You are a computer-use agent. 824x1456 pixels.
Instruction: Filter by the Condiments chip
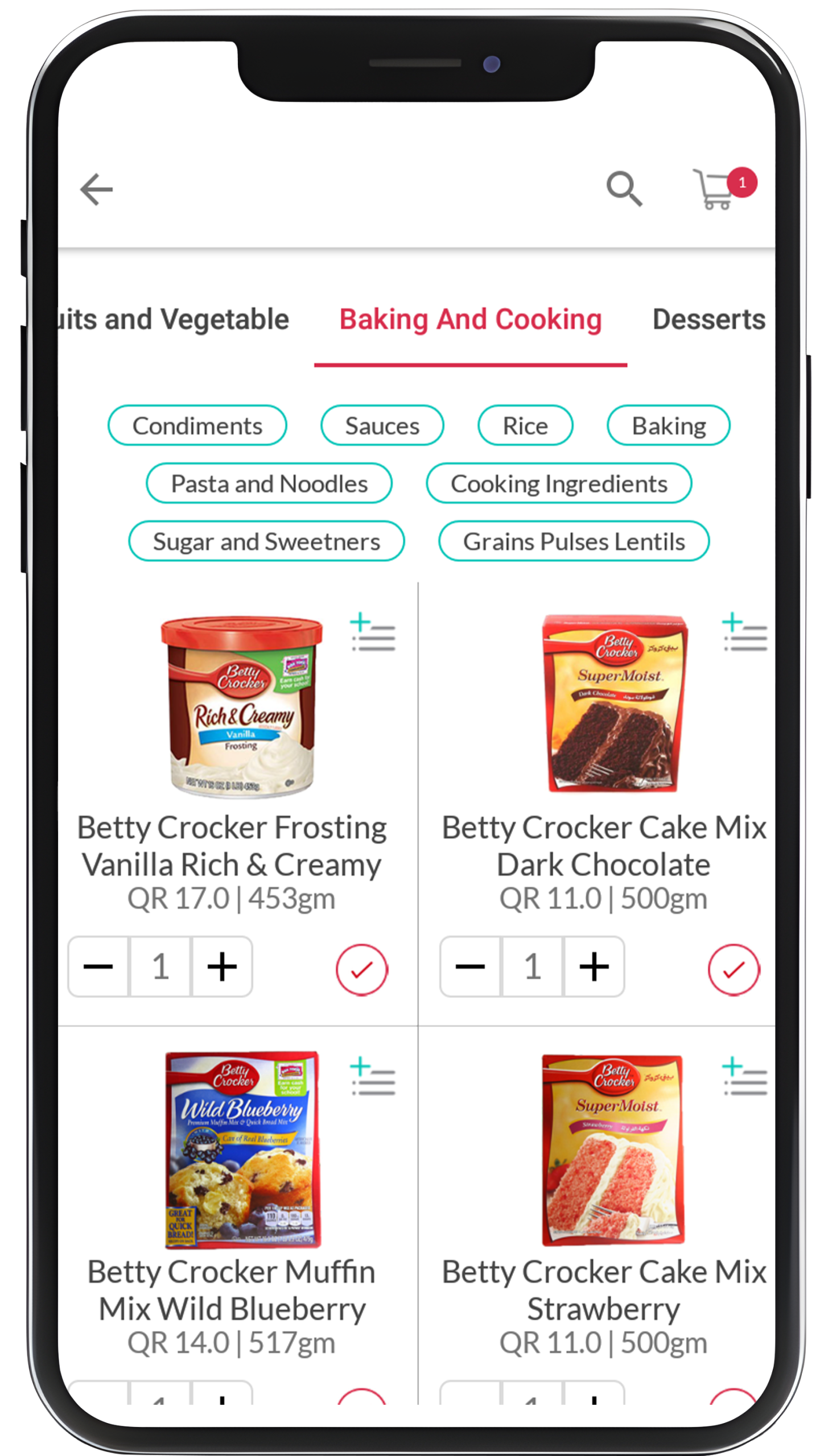click(197, 426)
